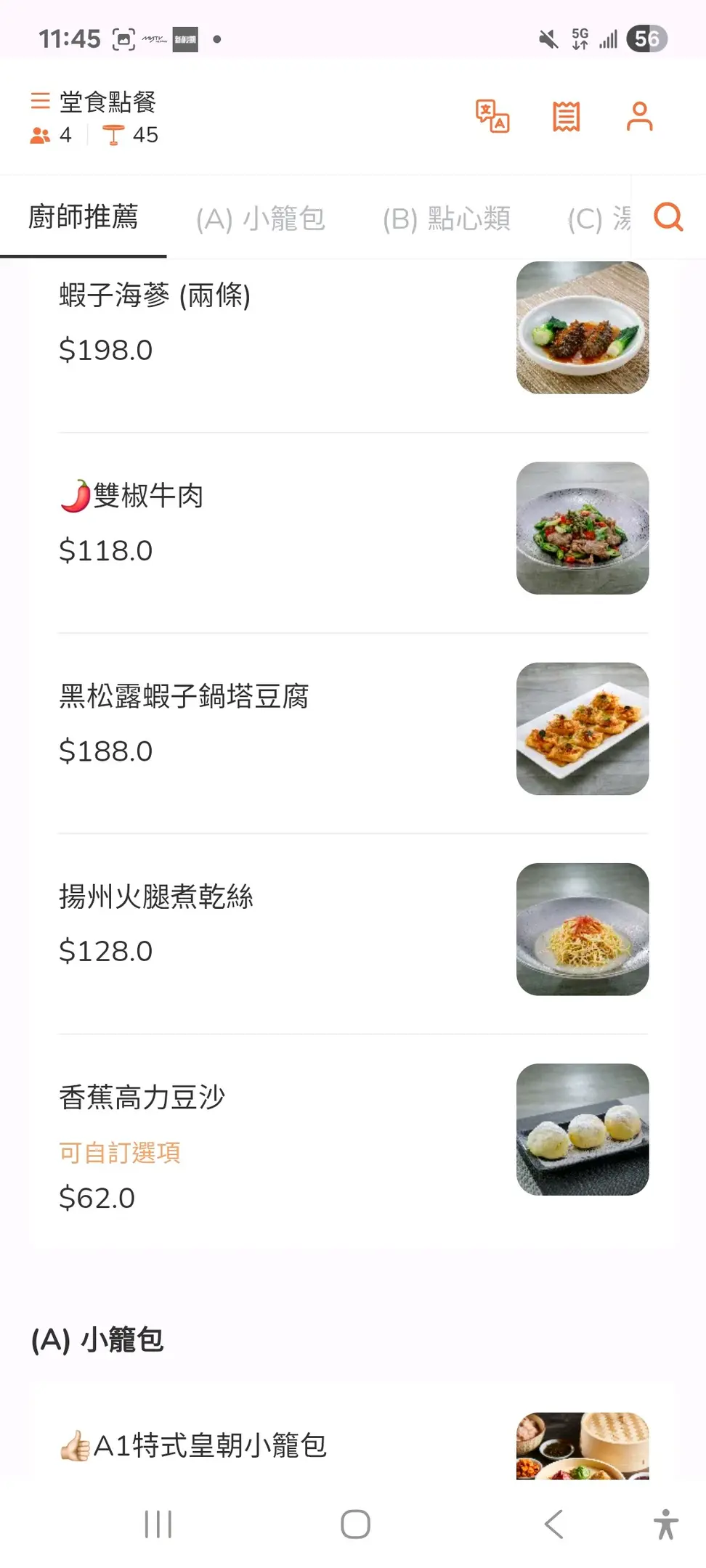Switch to the (A) 小籠包 tab

[260, 219]
